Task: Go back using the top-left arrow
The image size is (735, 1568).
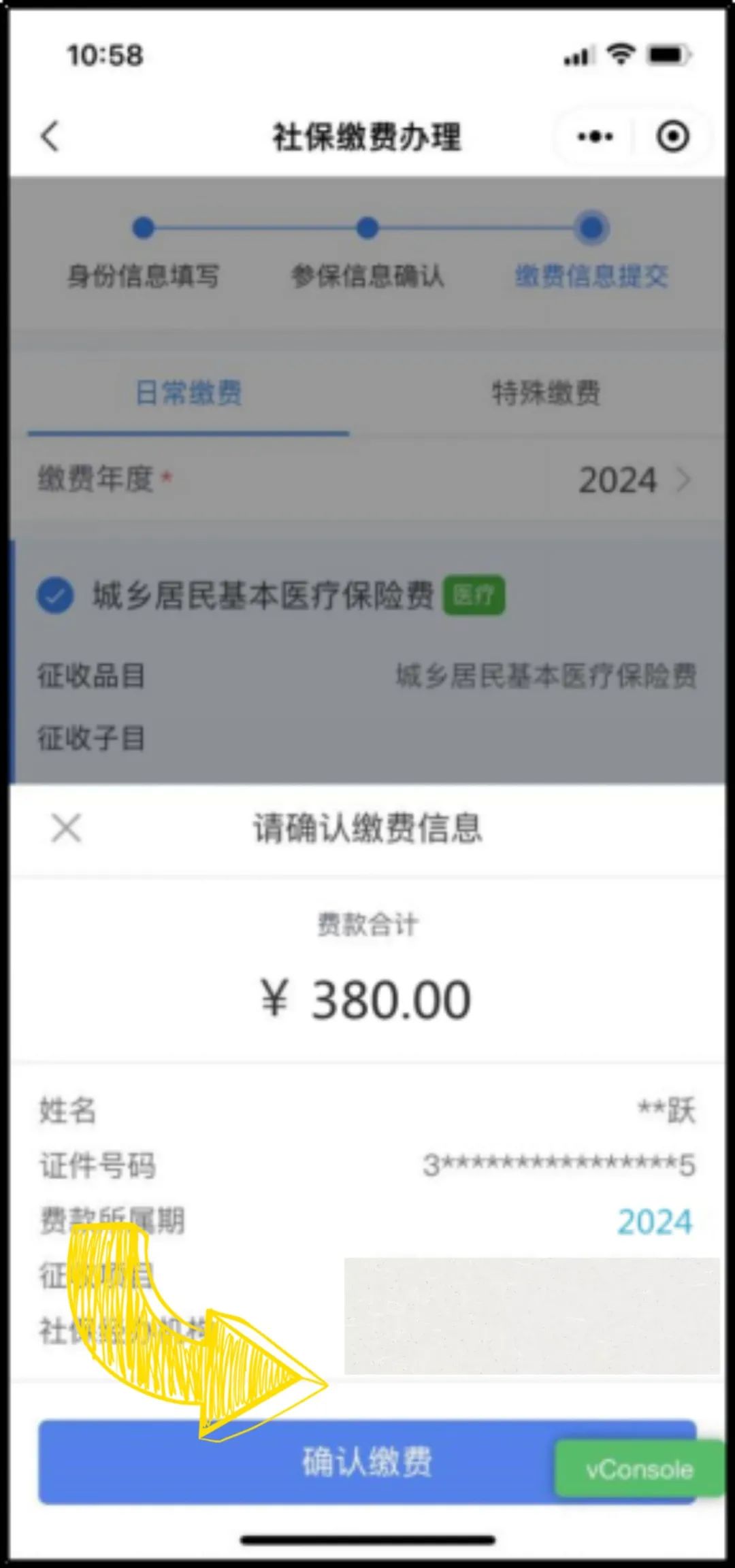Action: [x=50, y=136]
